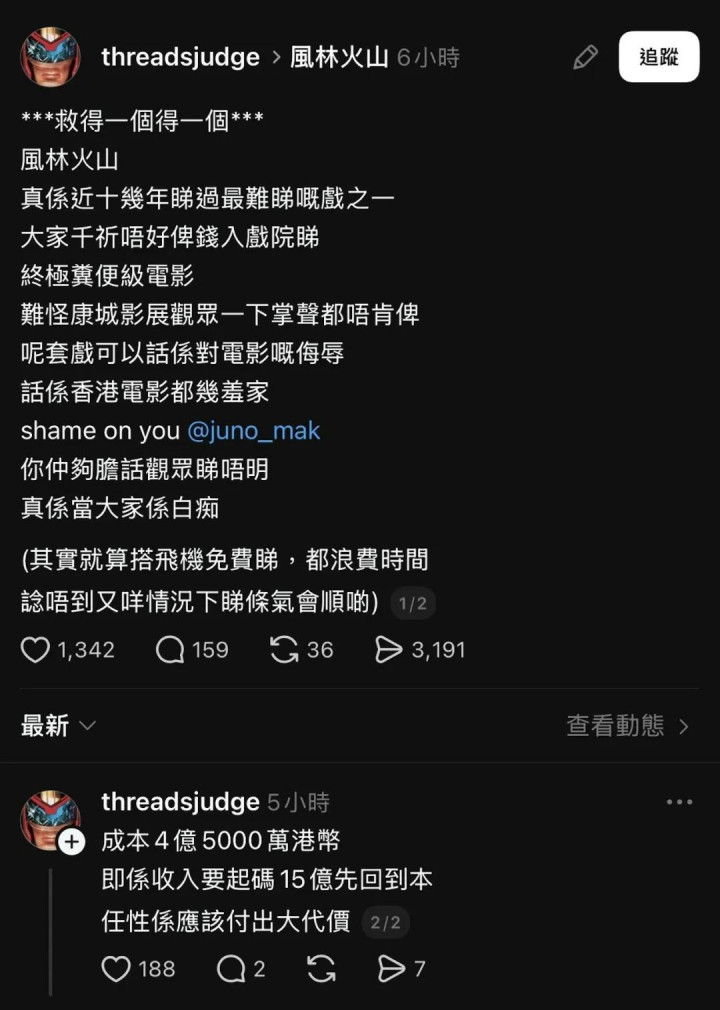Image resolution: width=720 pixels, height=1010 pixels.
Task: Follow threadsjudge with the 追蹤 button
Action: 658,57
